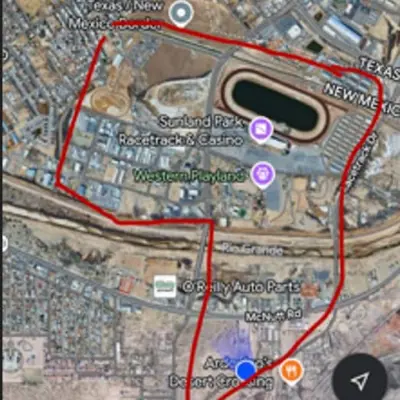Image resolution: width=400 pixels, height=400 pixels.
Task: Open the Sunland Park Racetrack & Casino pin
Action: pos(261,130)
